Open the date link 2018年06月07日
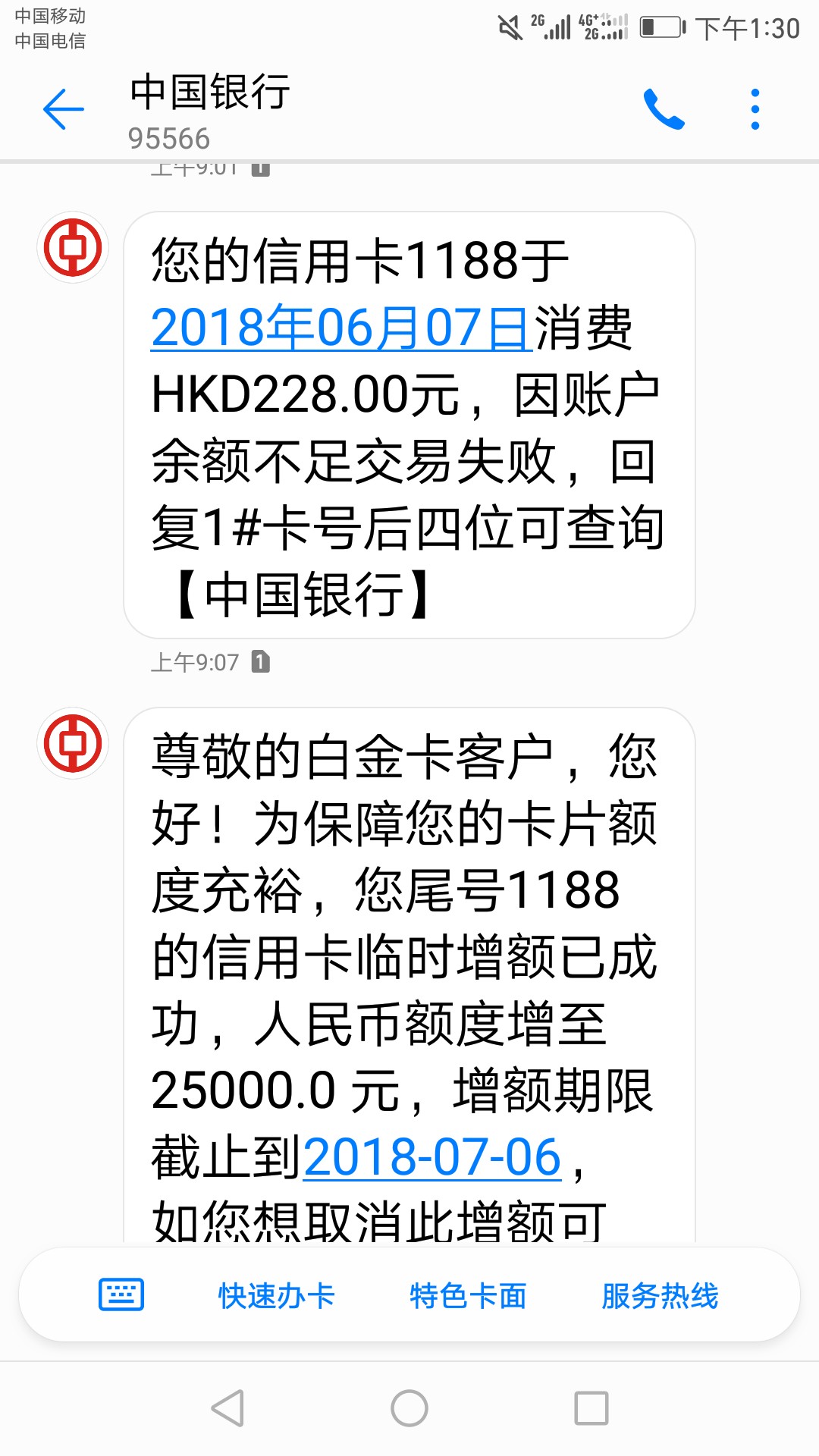 point(342,328)
